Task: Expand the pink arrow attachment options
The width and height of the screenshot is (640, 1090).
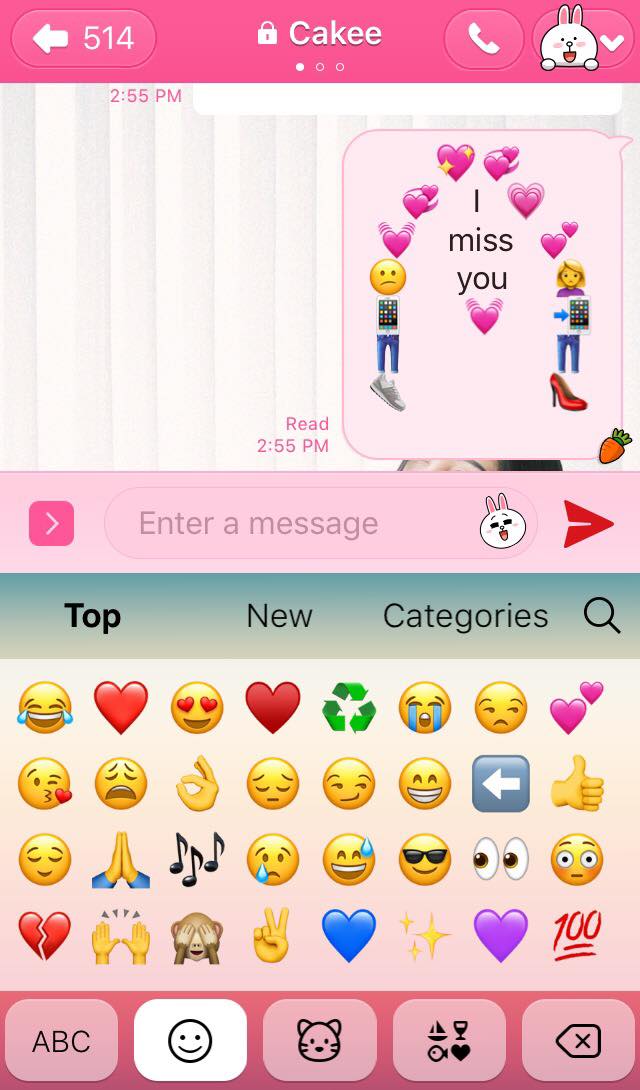Action: pyautogui.click(x=52, y=523)
